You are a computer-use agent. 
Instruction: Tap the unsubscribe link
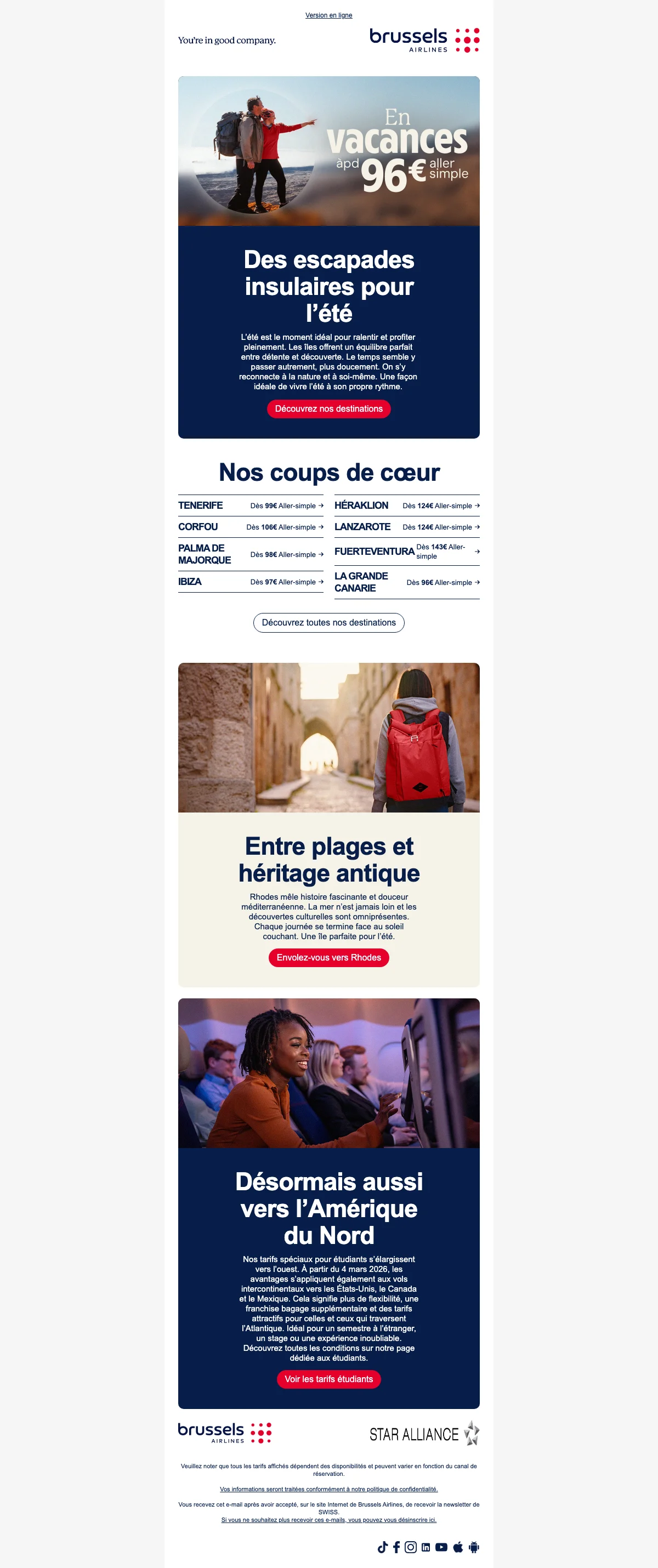tap(328, 1520)
